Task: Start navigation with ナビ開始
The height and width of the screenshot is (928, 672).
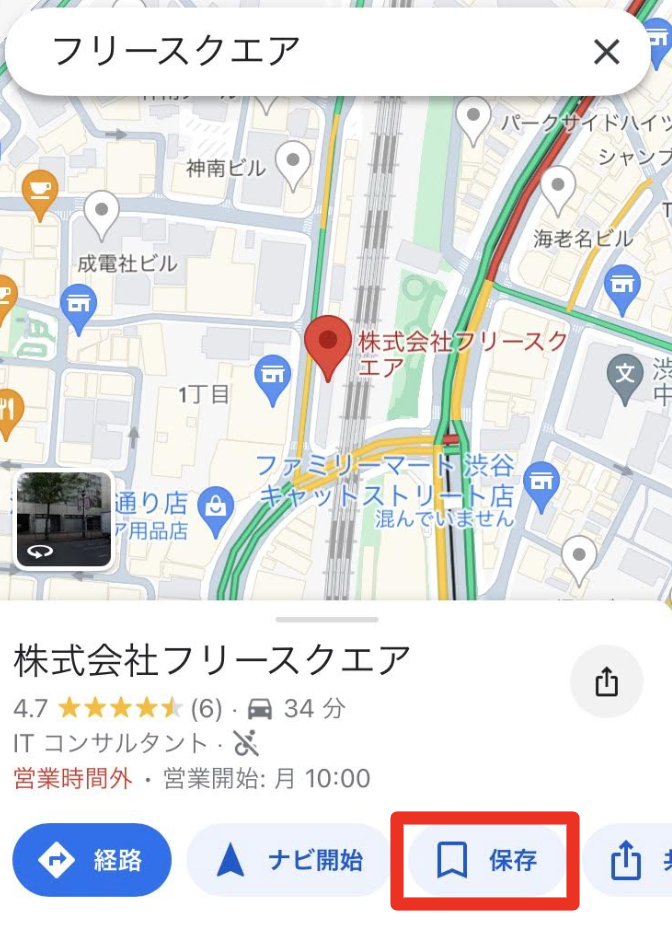Action: click(x=288, y=860)
